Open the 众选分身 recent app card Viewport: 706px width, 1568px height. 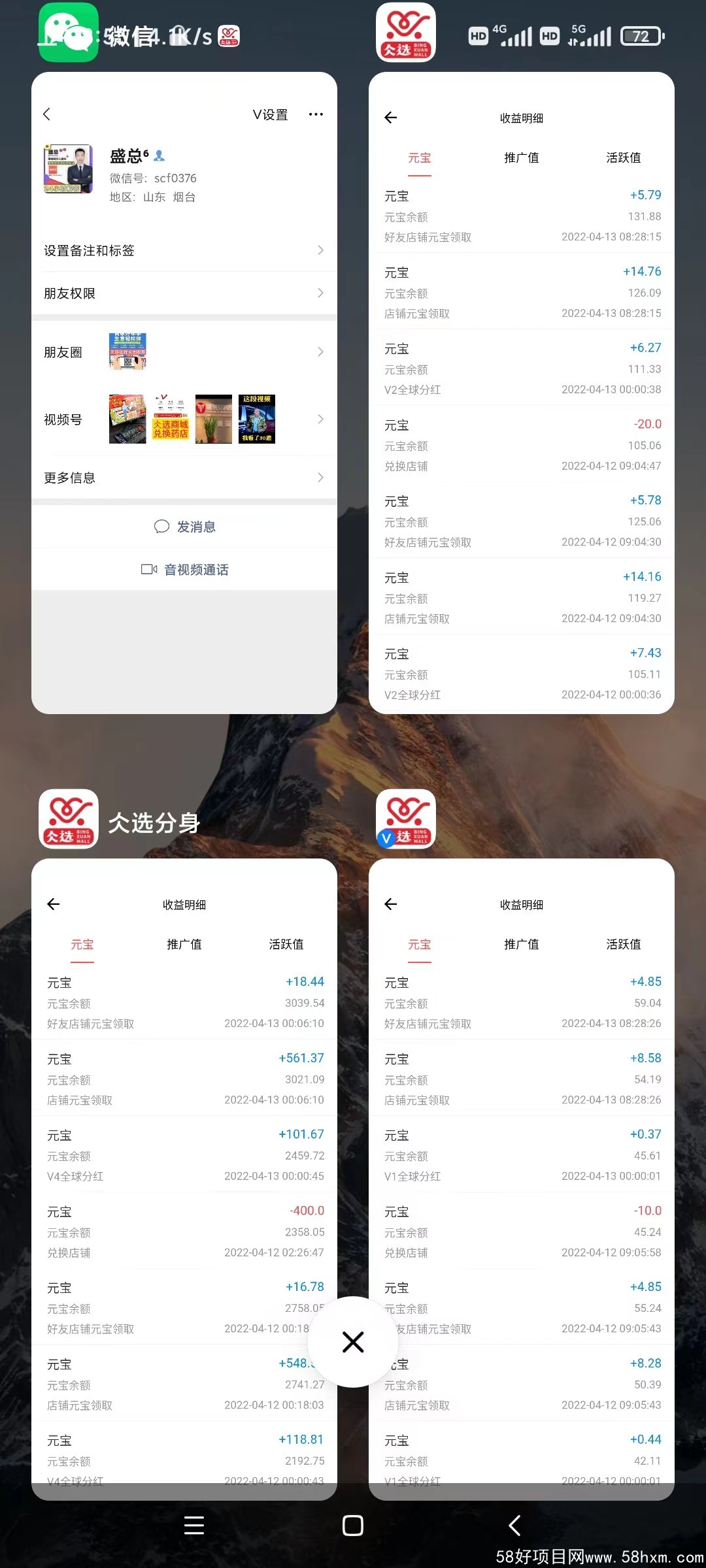tap(184, 1176)
